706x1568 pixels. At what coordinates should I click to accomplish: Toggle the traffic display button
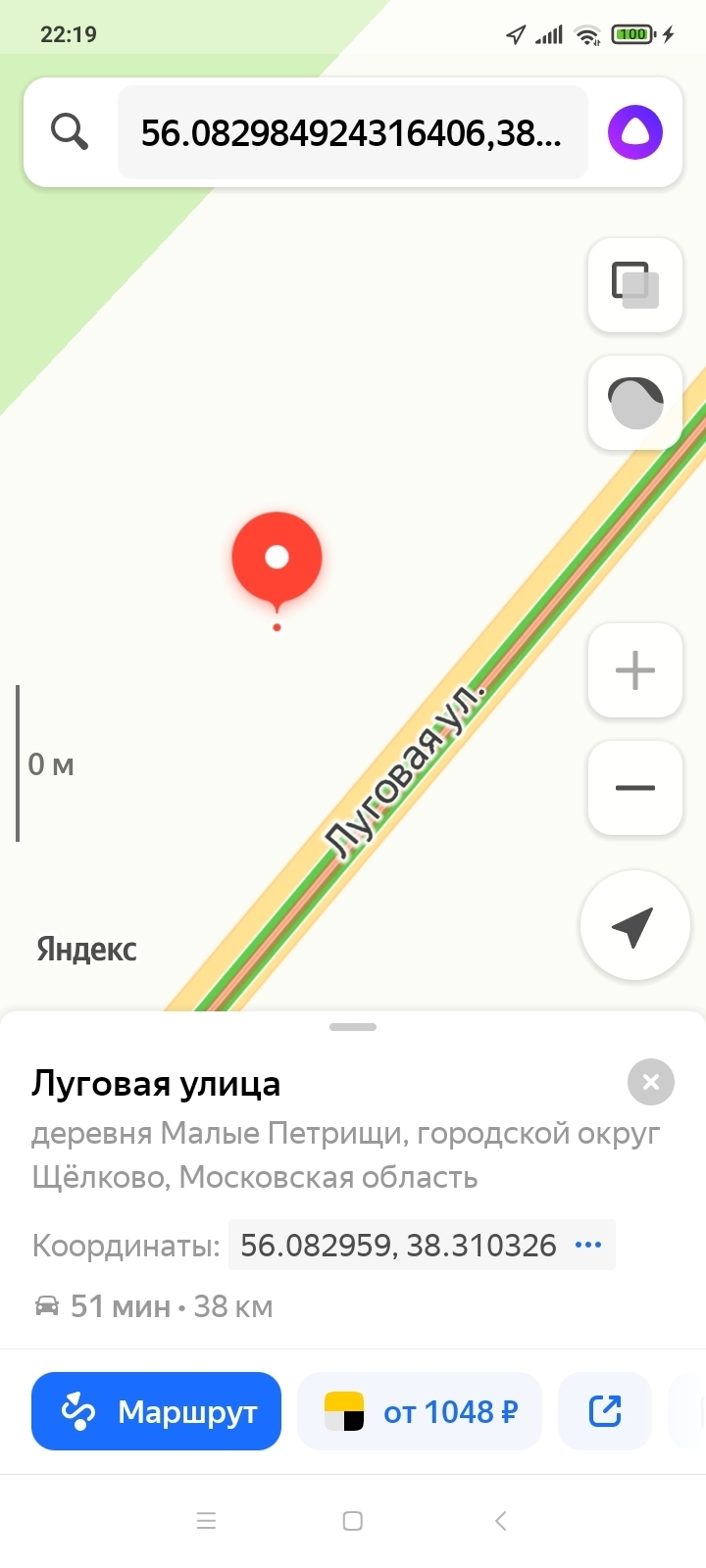635,403
